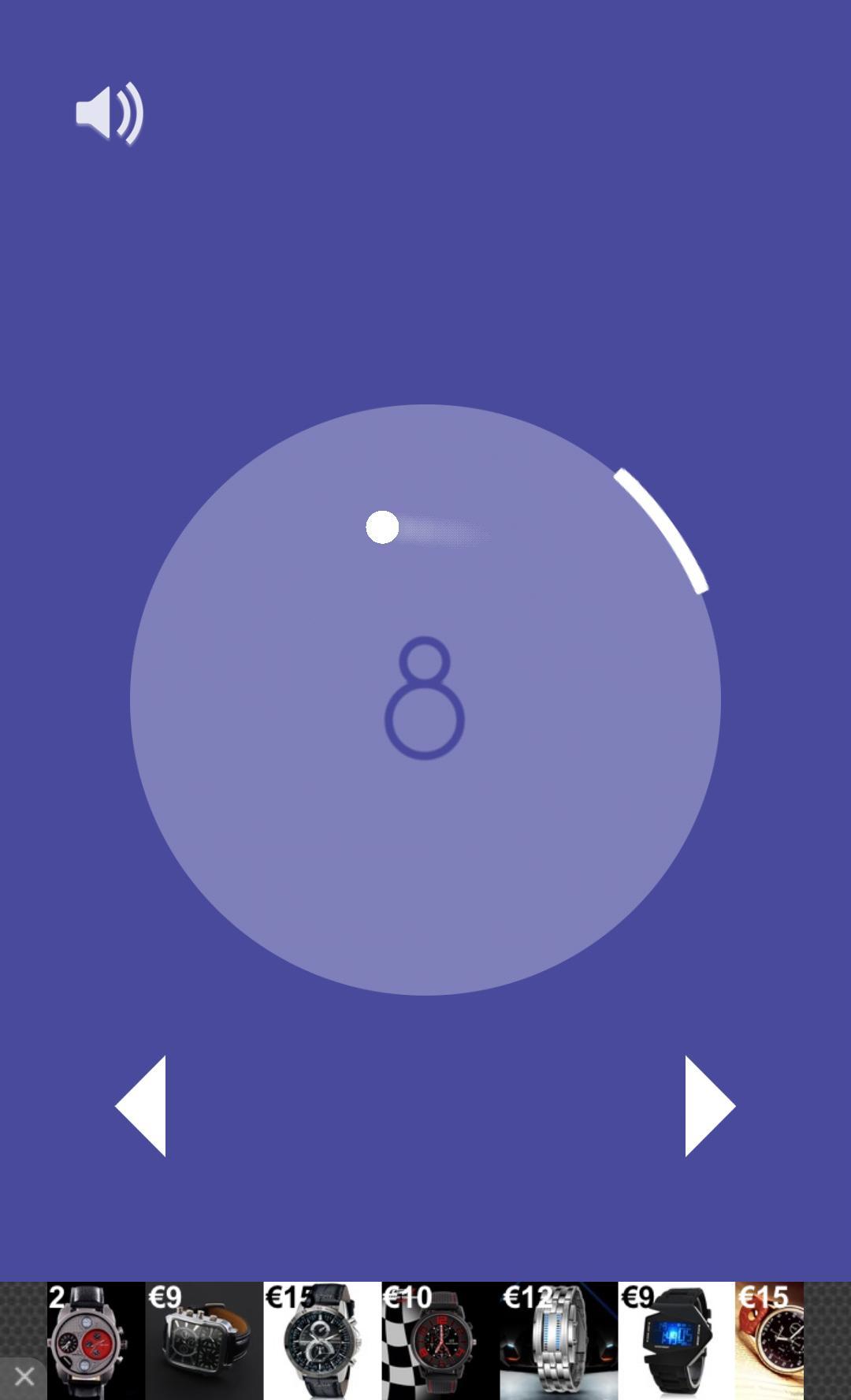Open the €10 checkered watch ad

point(440,1340)
